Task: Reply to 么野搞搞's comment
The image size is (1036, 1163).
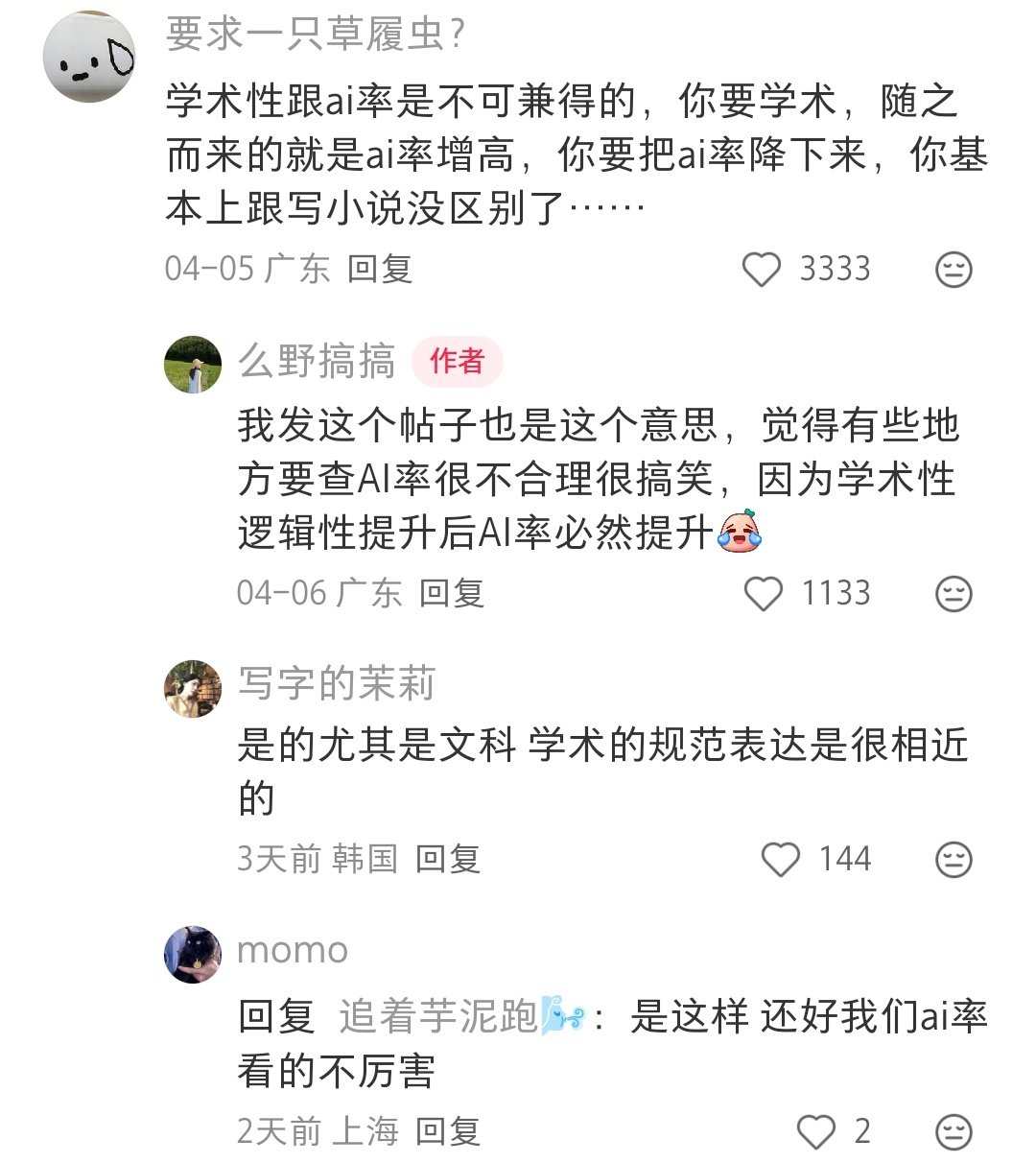Action: point(452,593)
